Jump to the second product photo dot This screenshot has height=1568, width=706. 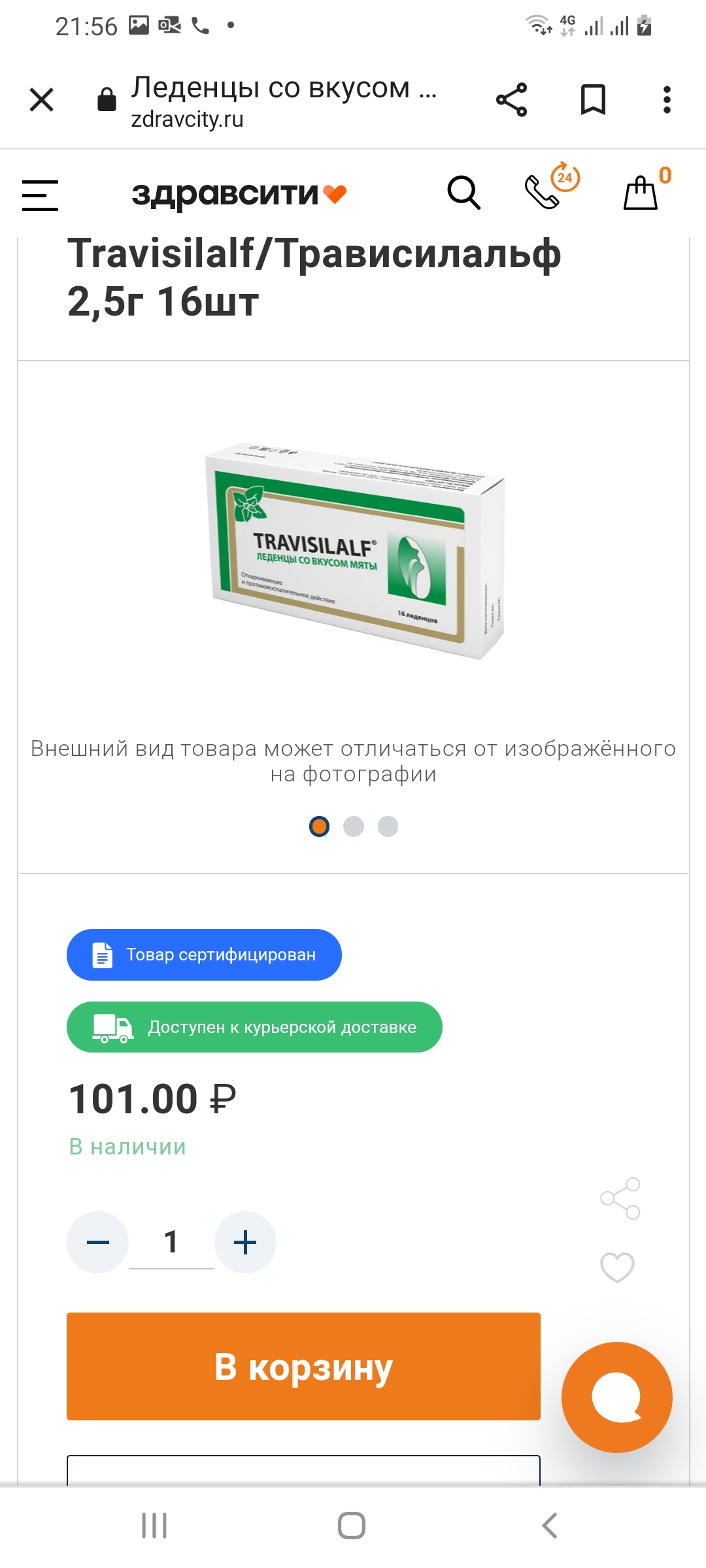click(354, 826)
